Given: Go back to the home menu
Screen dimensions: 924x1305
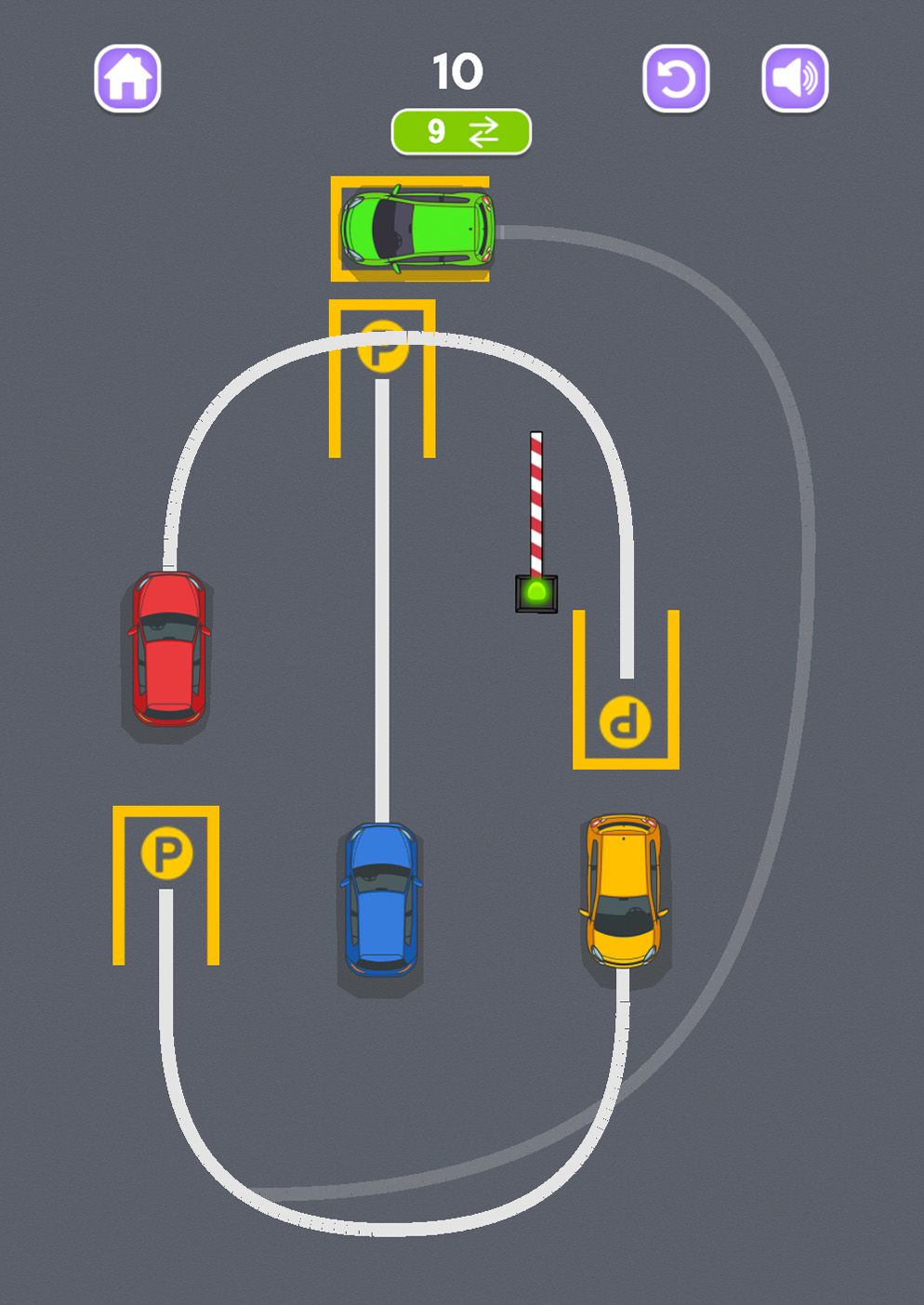Looking at the screenshot, I should [x=127, y=79].
